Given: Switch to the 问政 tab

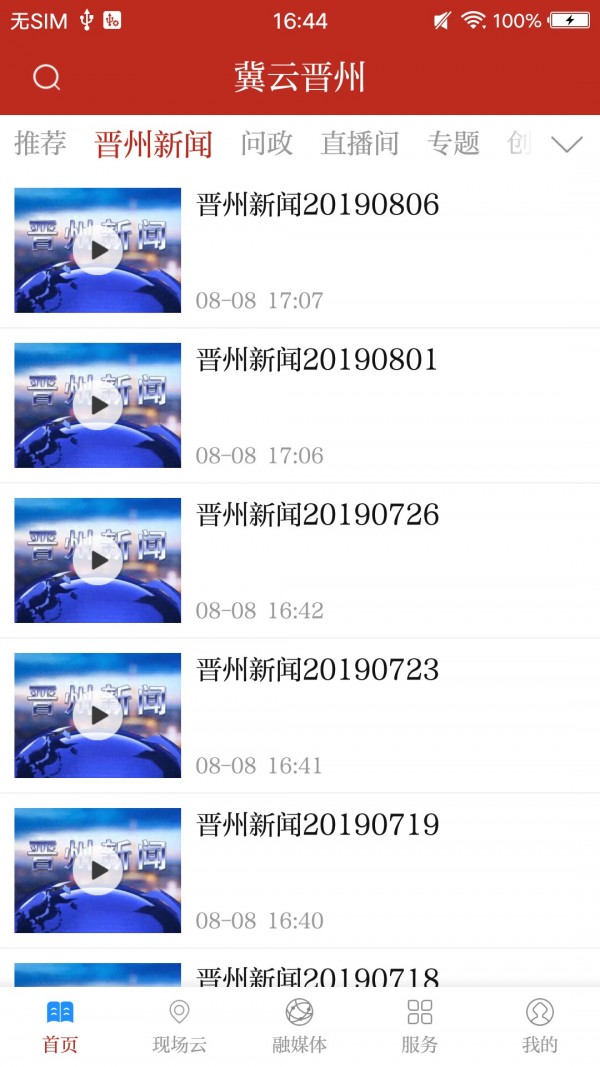Looking at the screenshot, I should (267, 144).
